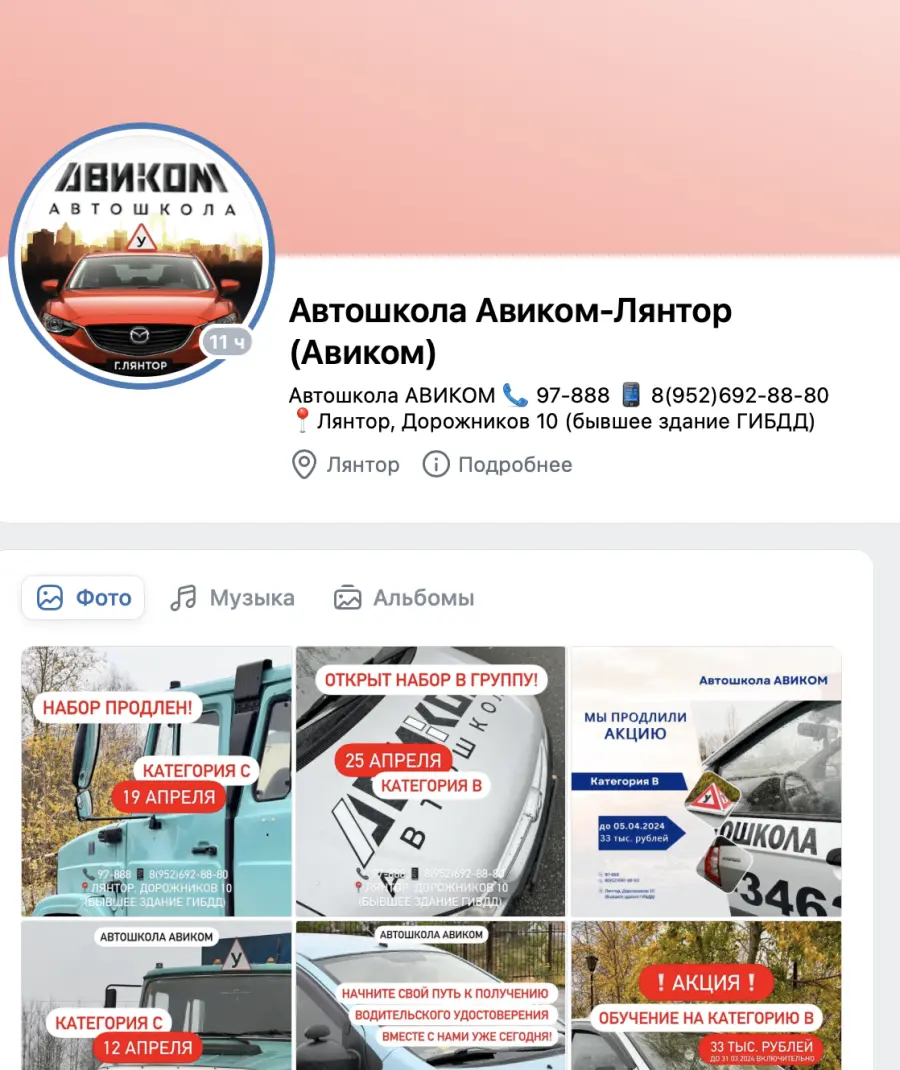Open the Авиком profile avatar photo
Viewport: 900px width, 1070px height.
click(x=140, y=257)
